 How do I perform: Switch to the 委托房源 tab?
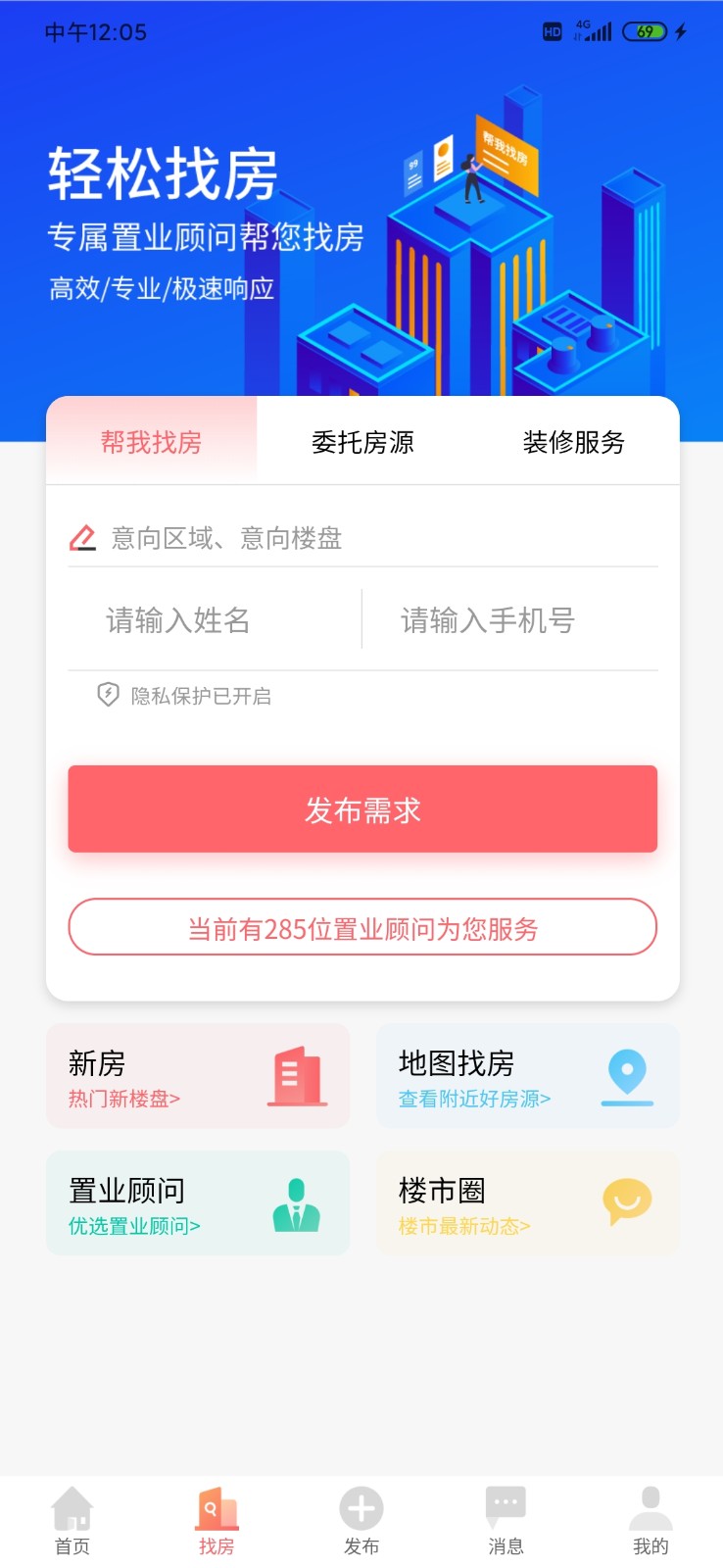click(x=361, y=442)
